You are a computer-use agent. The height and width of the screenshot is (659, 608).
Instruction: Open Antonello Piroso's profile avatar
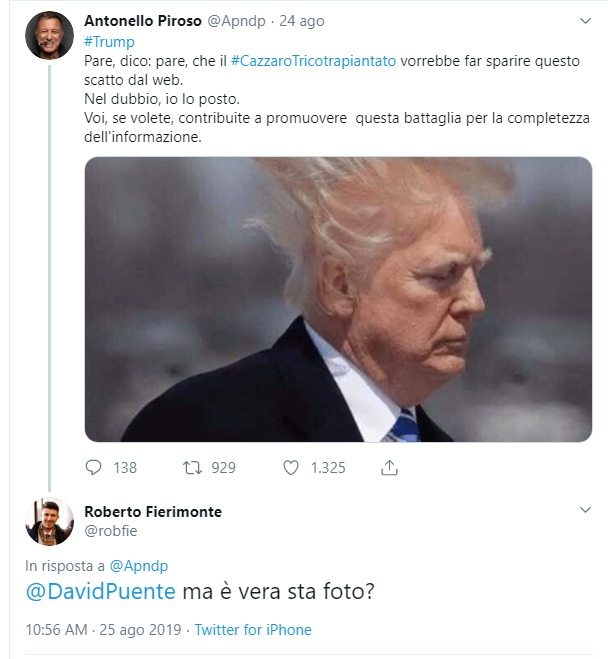[49, 36]
